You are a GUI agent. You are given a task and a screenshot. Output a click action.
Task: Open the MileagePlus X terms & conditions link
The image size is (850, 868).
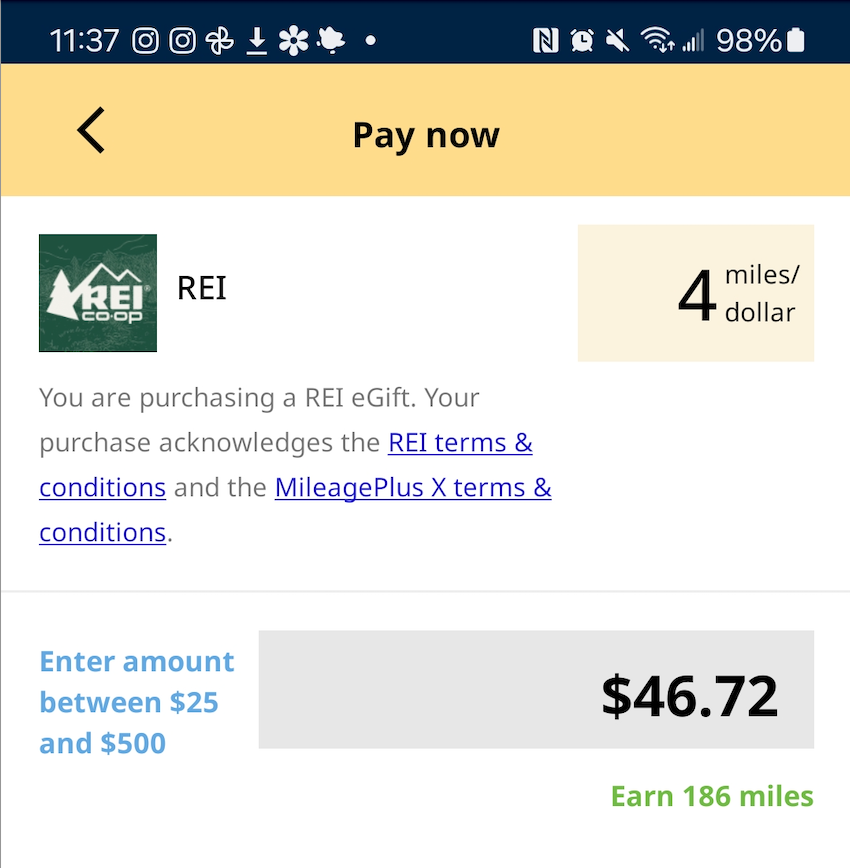point(413,488)
